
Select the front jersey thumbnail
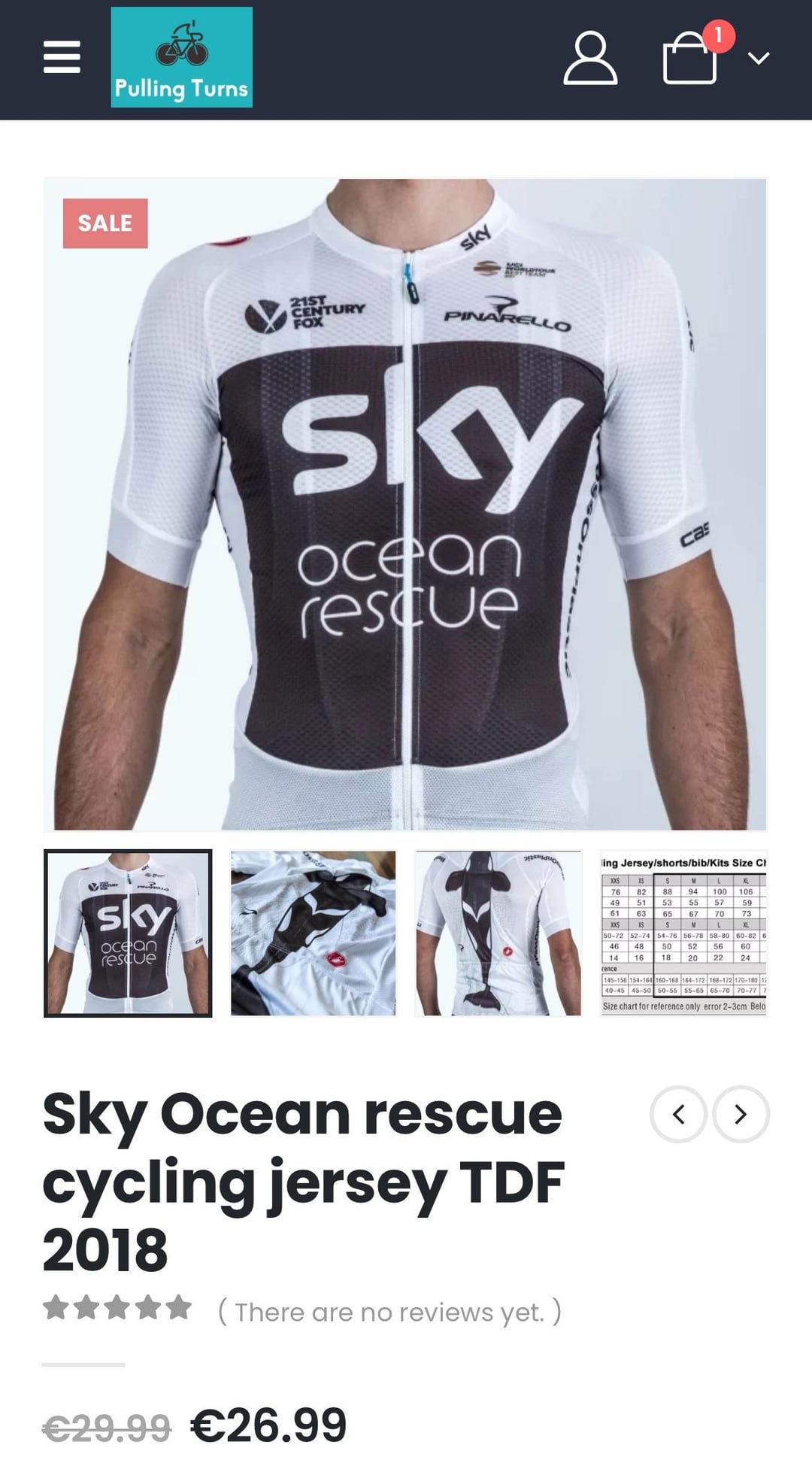point(128,933)
